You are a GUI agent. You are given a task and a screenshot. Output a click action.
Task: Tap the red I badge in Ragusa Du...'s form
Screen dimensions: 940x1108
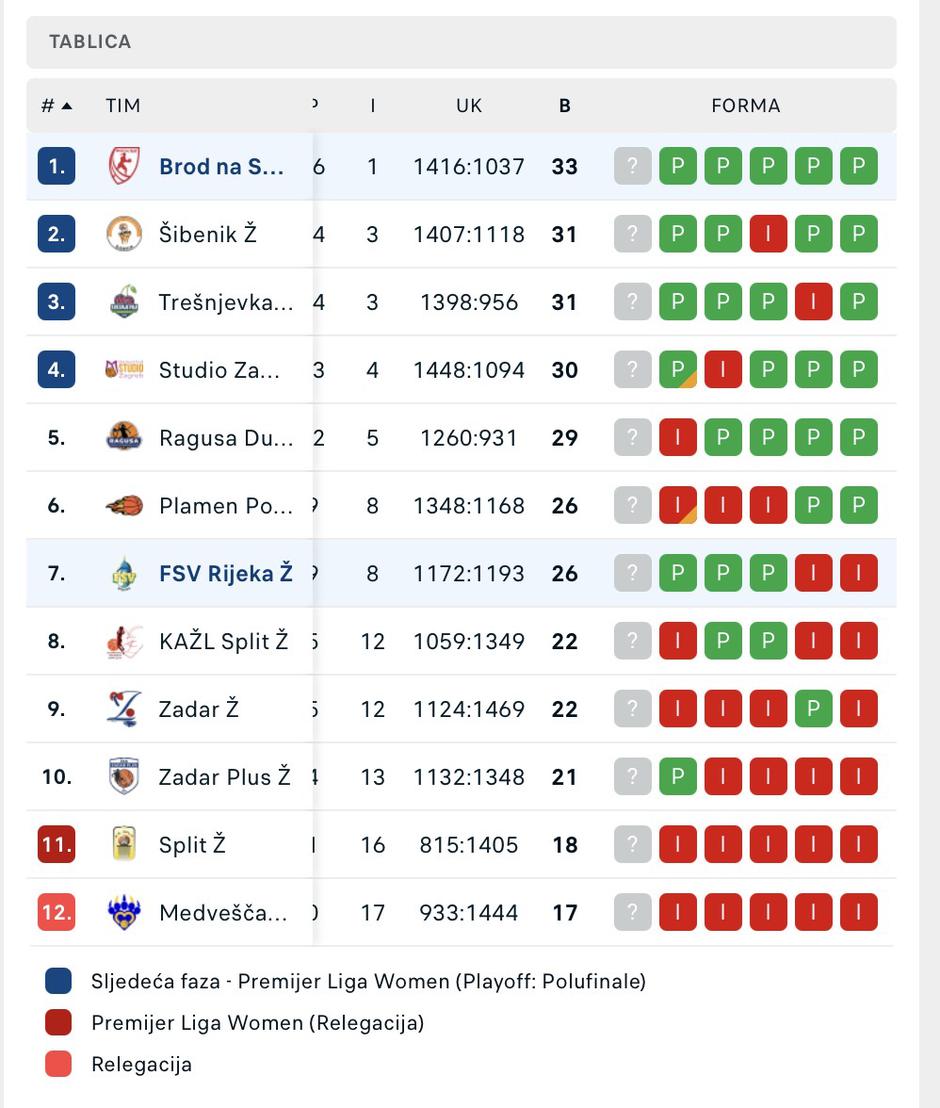[x=677, y=438]
